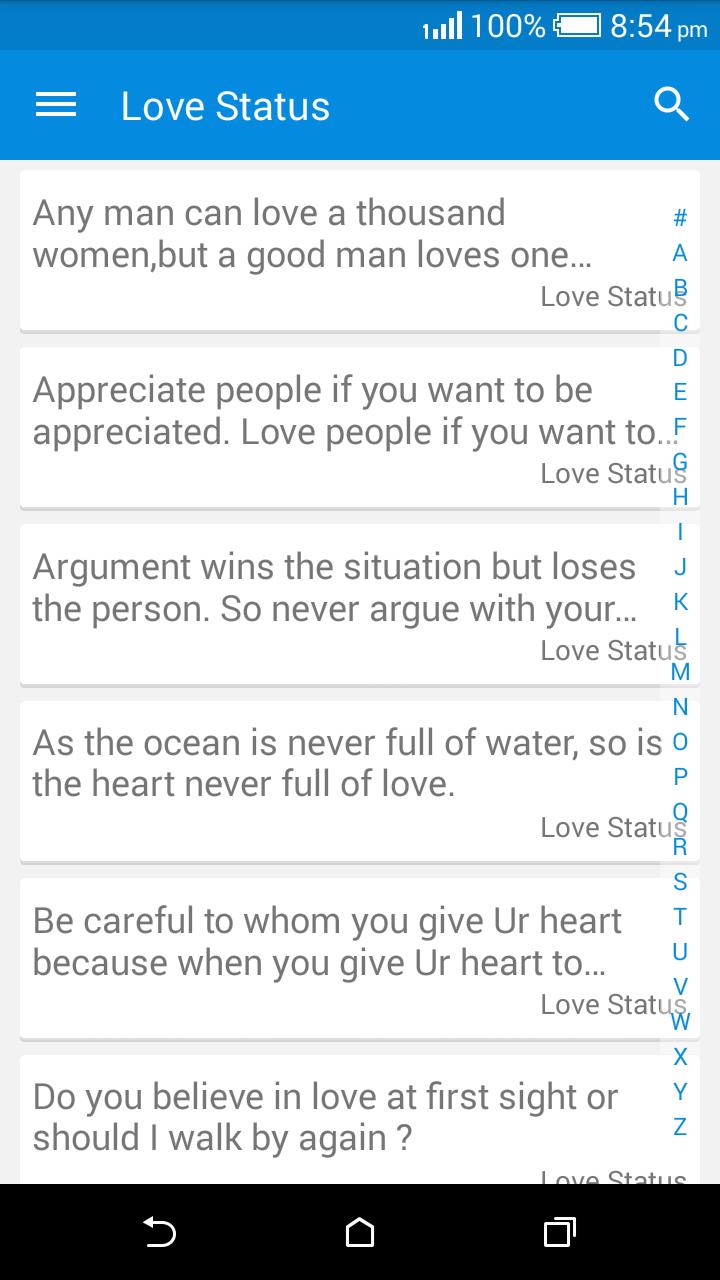720x1280 pixels.
Task: Jump to letter D in the index
Action: (680, 358)
